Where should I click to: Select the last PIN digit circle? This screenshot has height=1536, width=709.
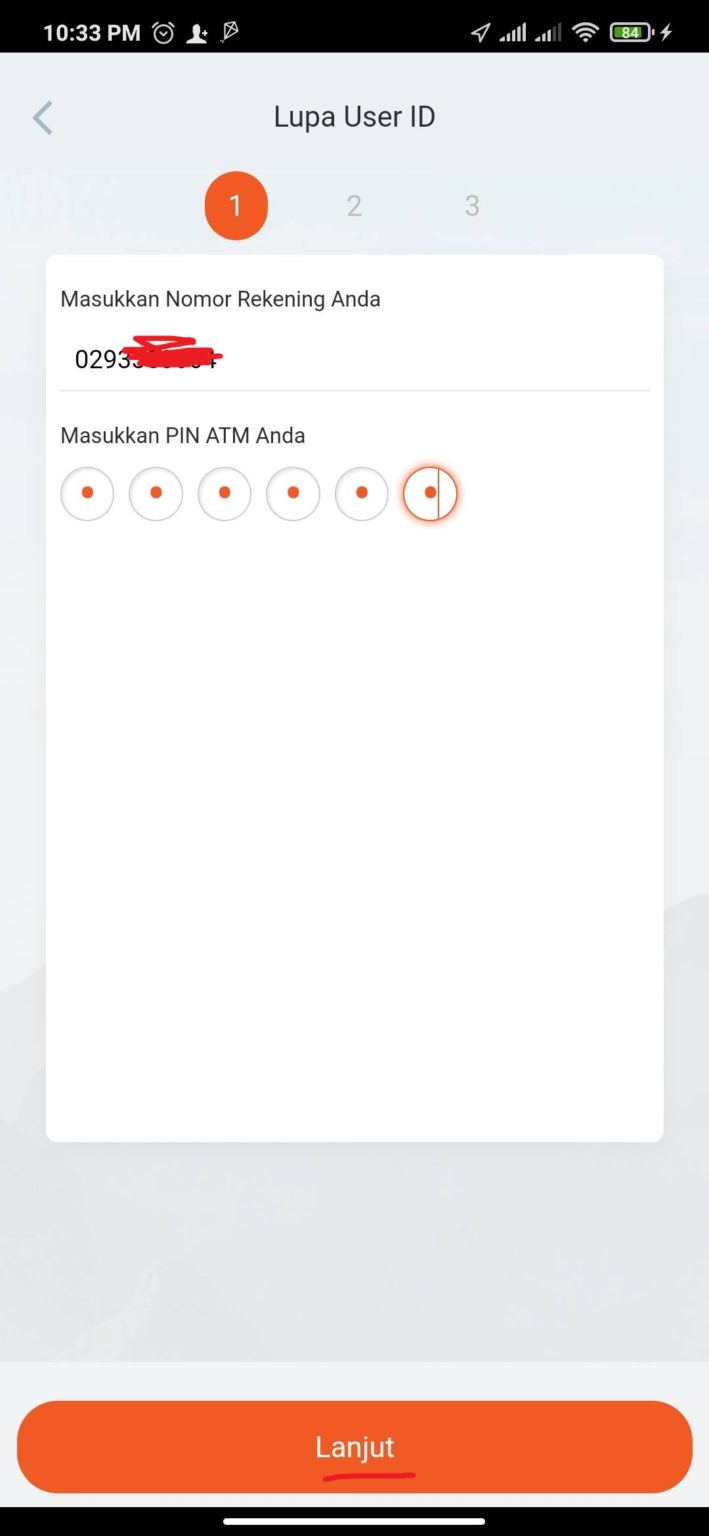[430, 494]
